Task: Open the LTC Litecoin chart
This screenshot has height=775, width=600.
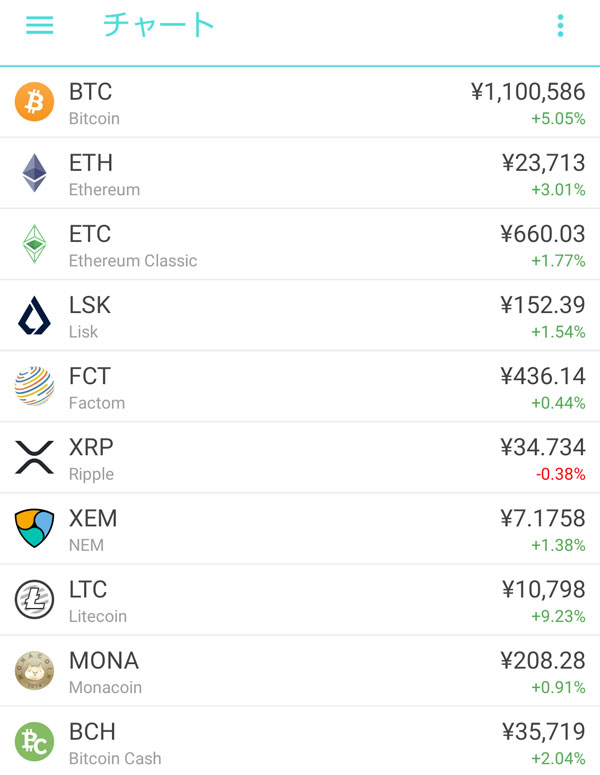Action: click(300, 600)
